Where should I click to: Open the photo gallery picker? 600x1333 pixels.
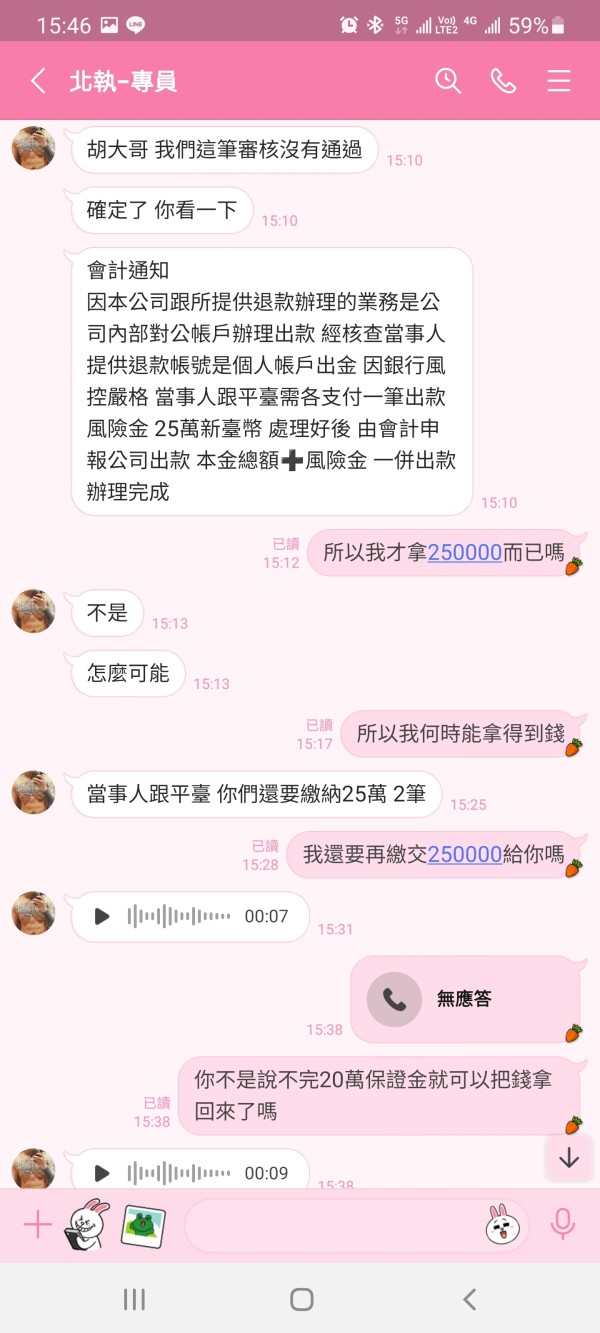pyautogui.click(x=143, y=1224)
